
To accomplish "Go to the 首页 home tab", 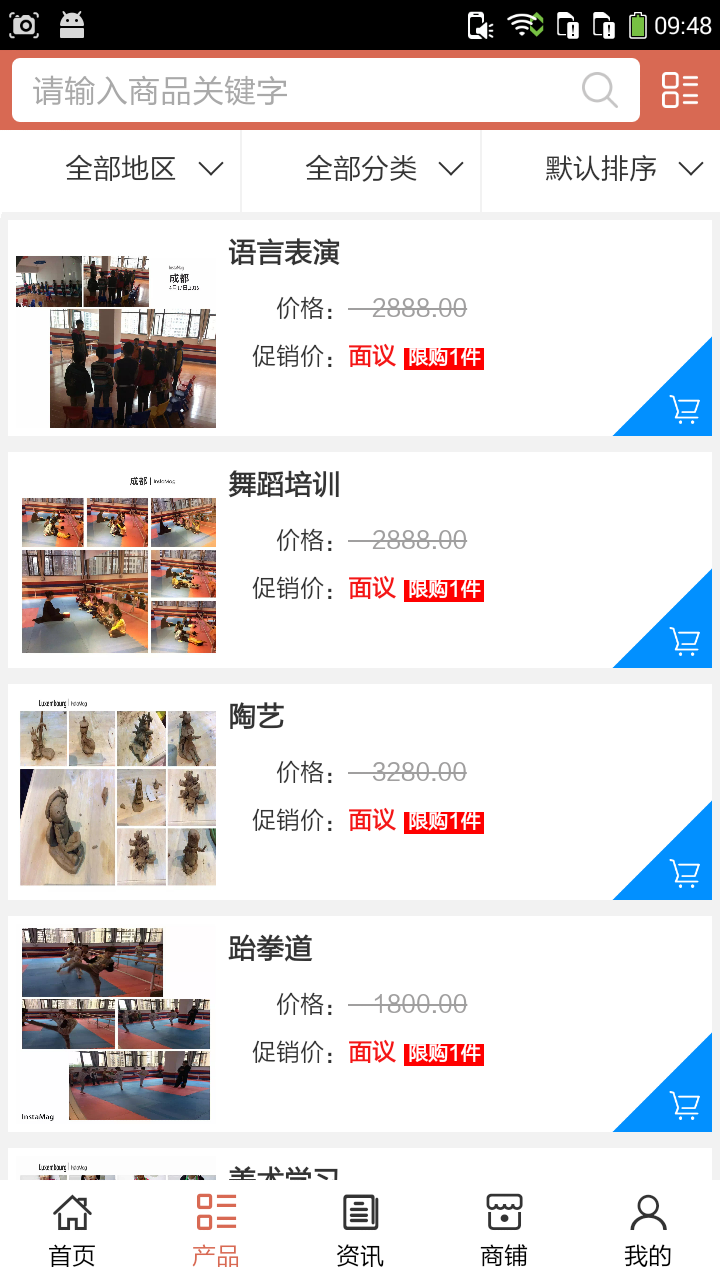I will pyautogui.click(x=72, y=1230).
